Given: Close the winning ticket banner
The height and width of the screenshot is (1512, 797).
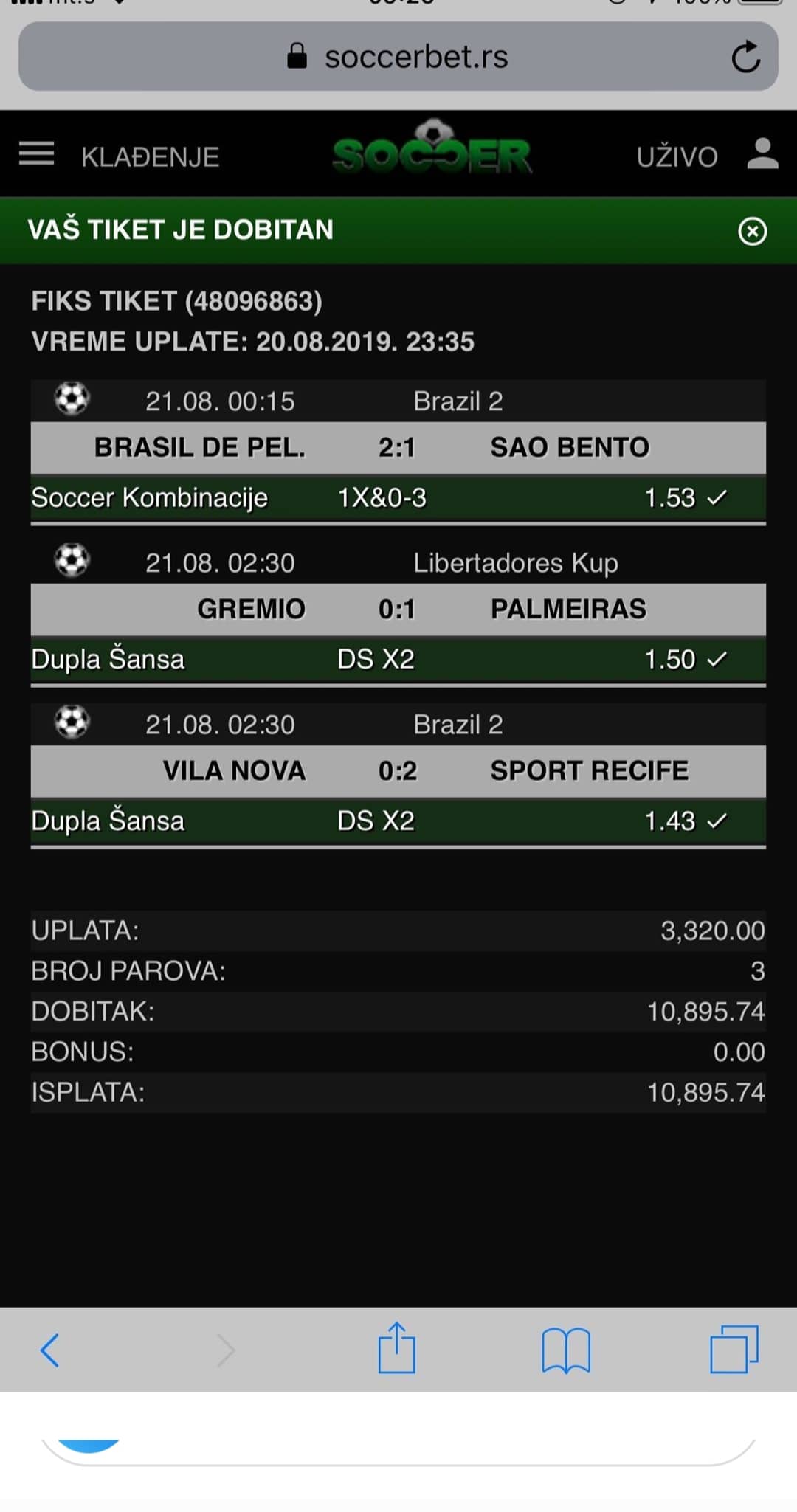Looking at the screenshot, I should 752,232.
